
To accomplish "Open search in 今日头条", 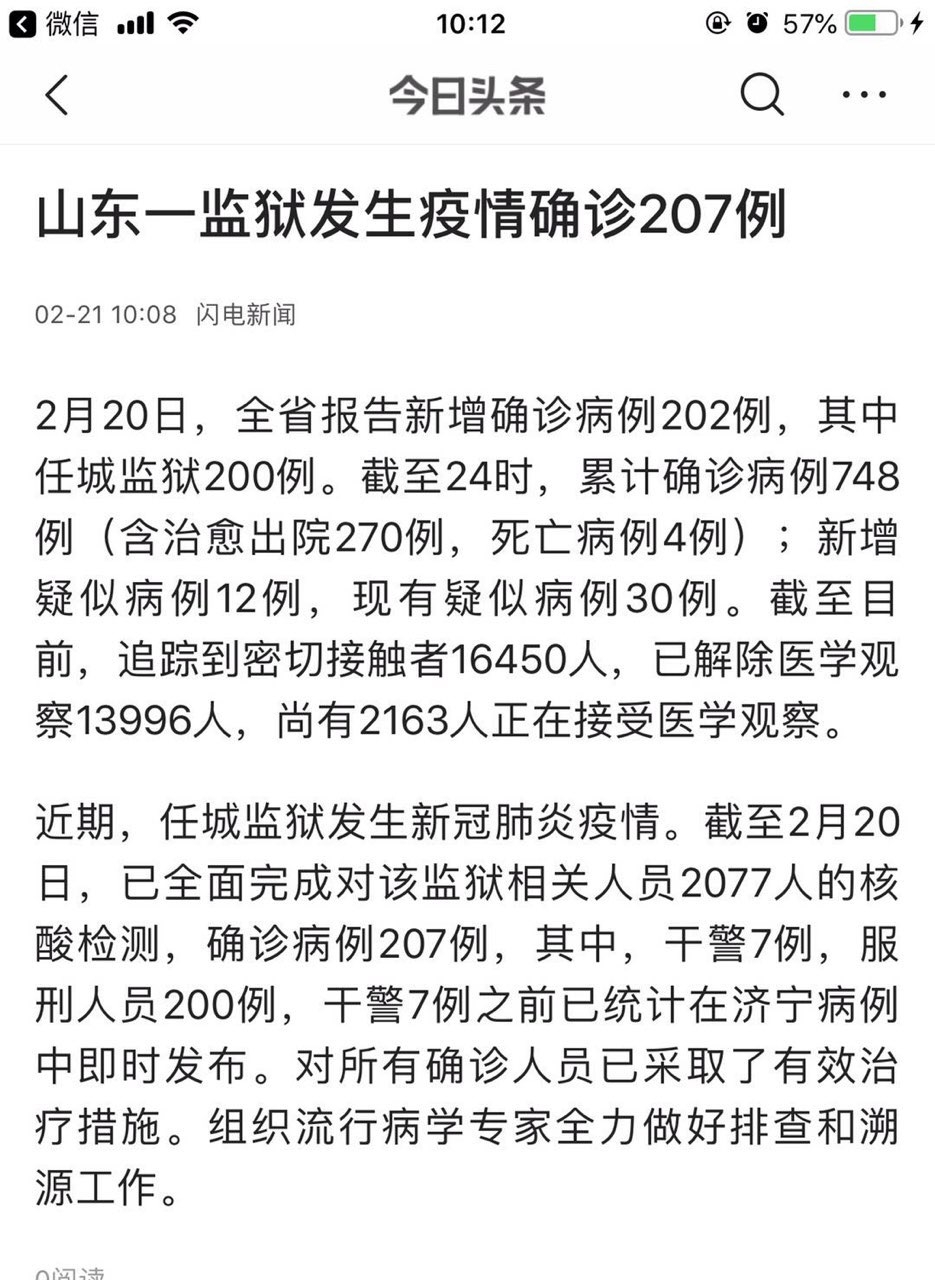I will [x=761, y=95].
